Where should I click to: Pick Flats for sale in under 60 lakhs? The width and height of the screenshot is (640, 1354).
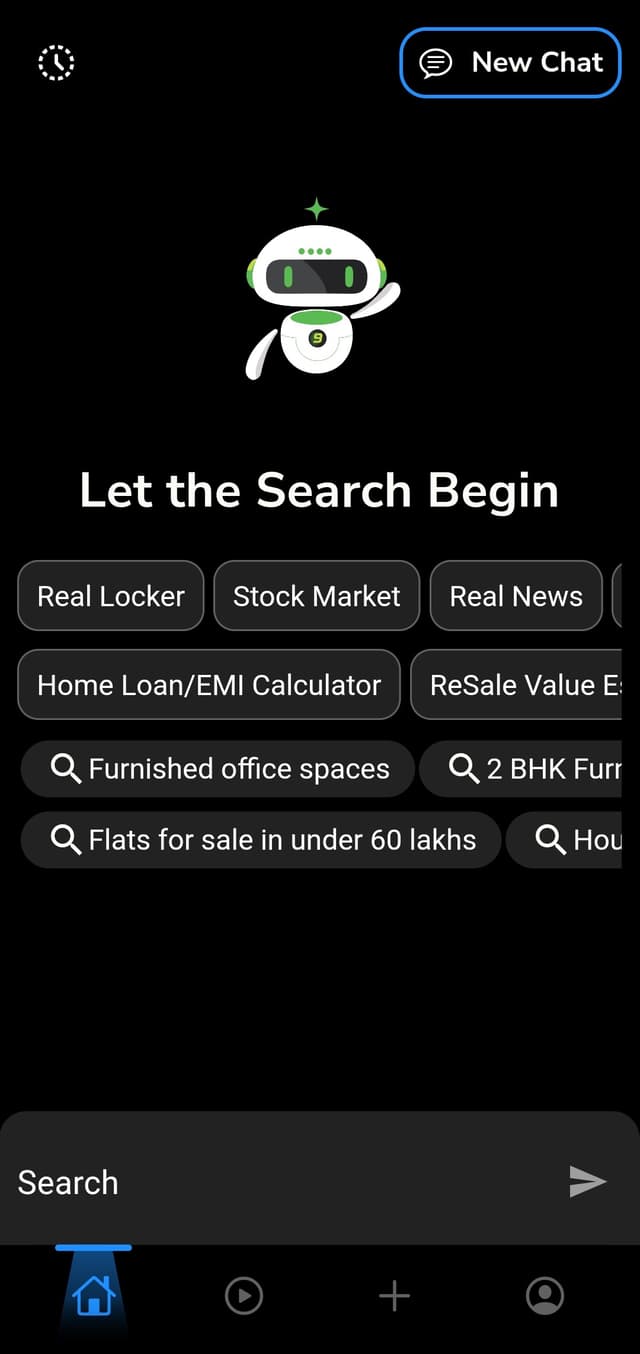262,839
